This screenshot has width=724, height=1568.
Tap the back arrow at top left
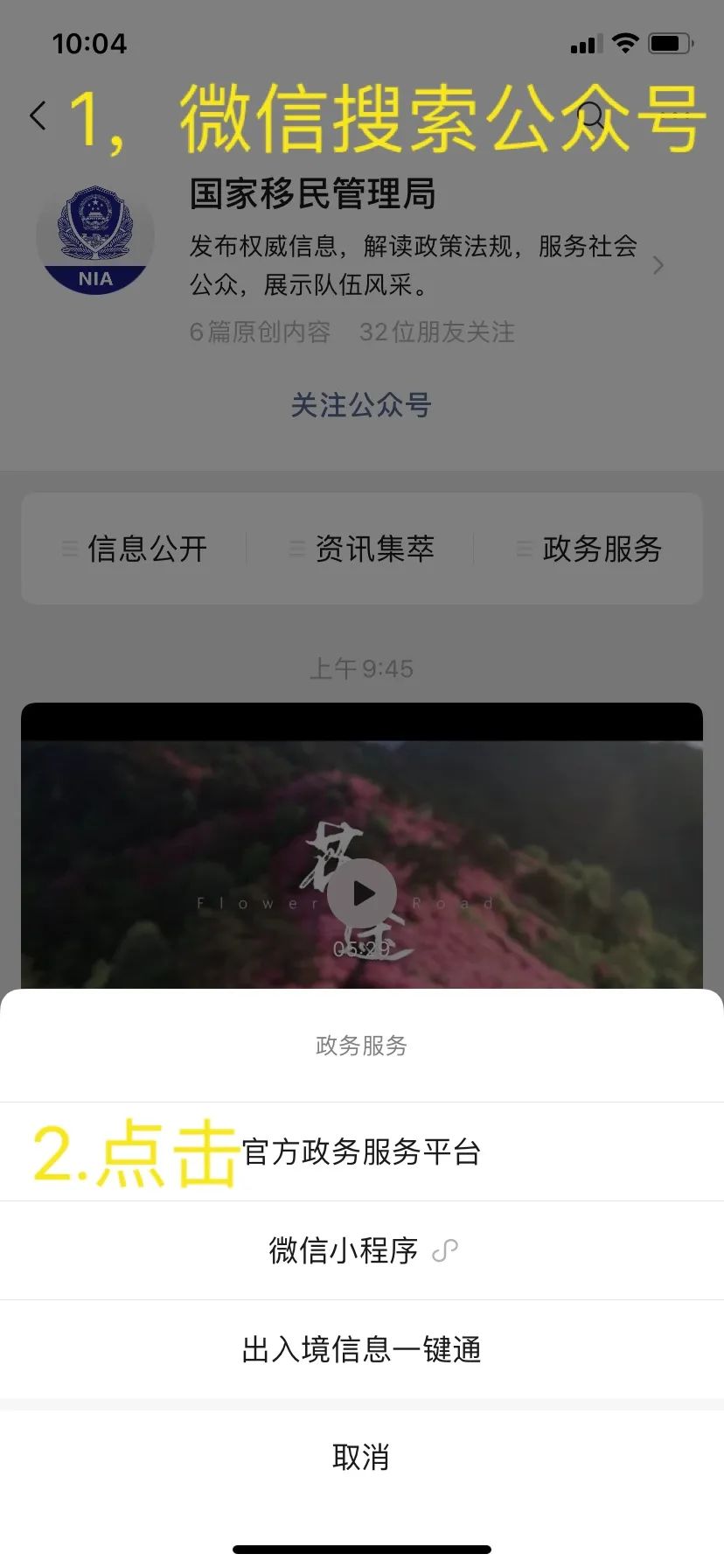coord(37,115)
